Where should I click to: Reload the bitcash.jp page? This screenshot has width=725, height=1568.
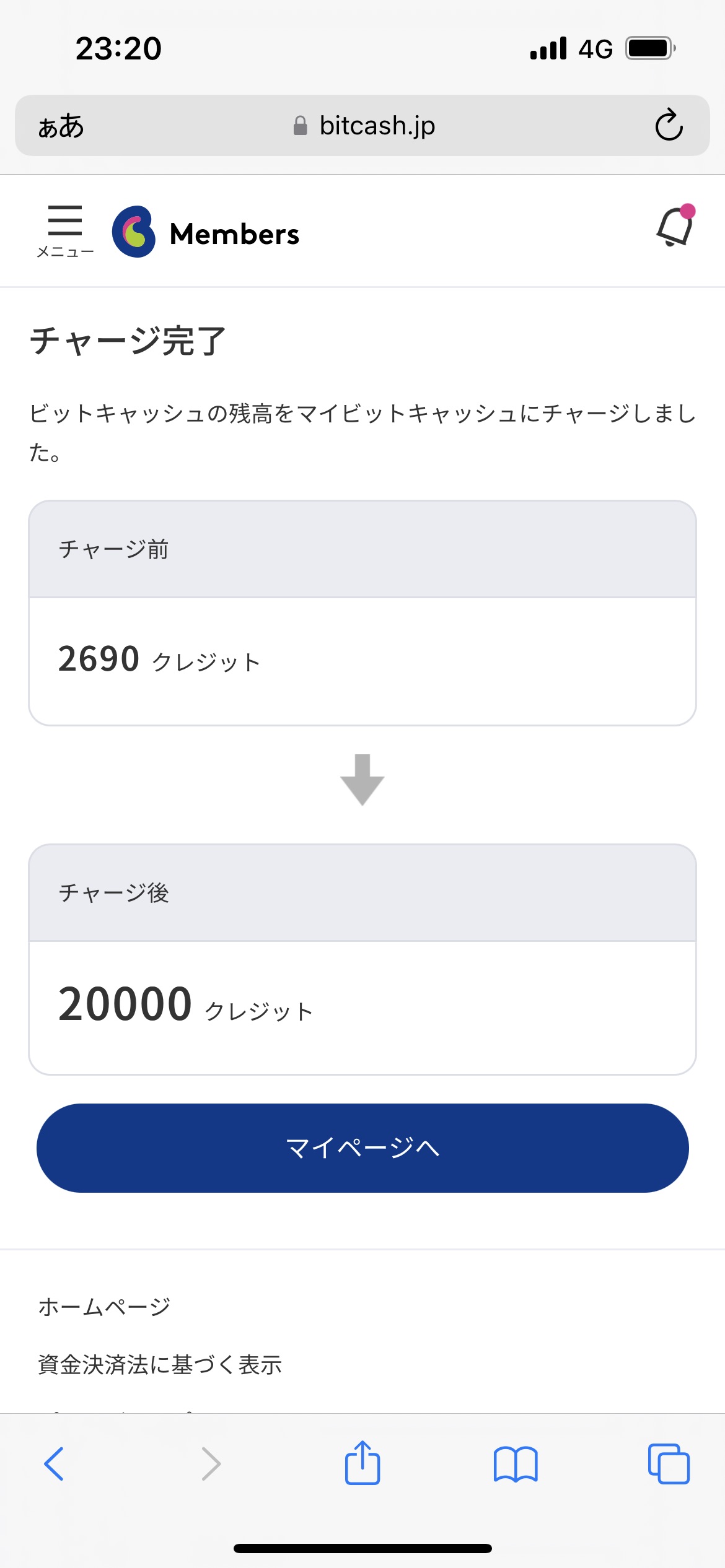[669, 125]
